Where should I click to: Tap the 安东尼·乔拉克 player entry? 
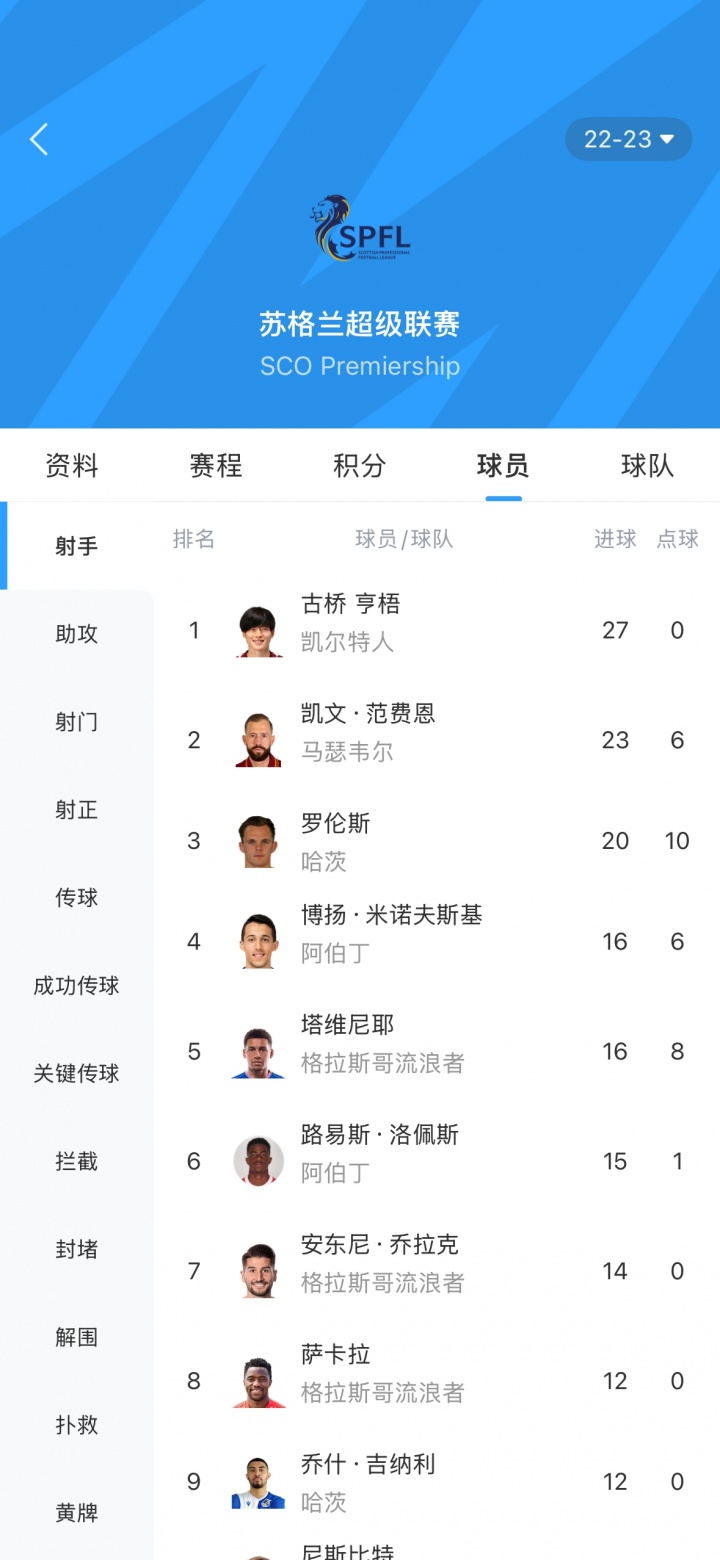point(400,1271)
